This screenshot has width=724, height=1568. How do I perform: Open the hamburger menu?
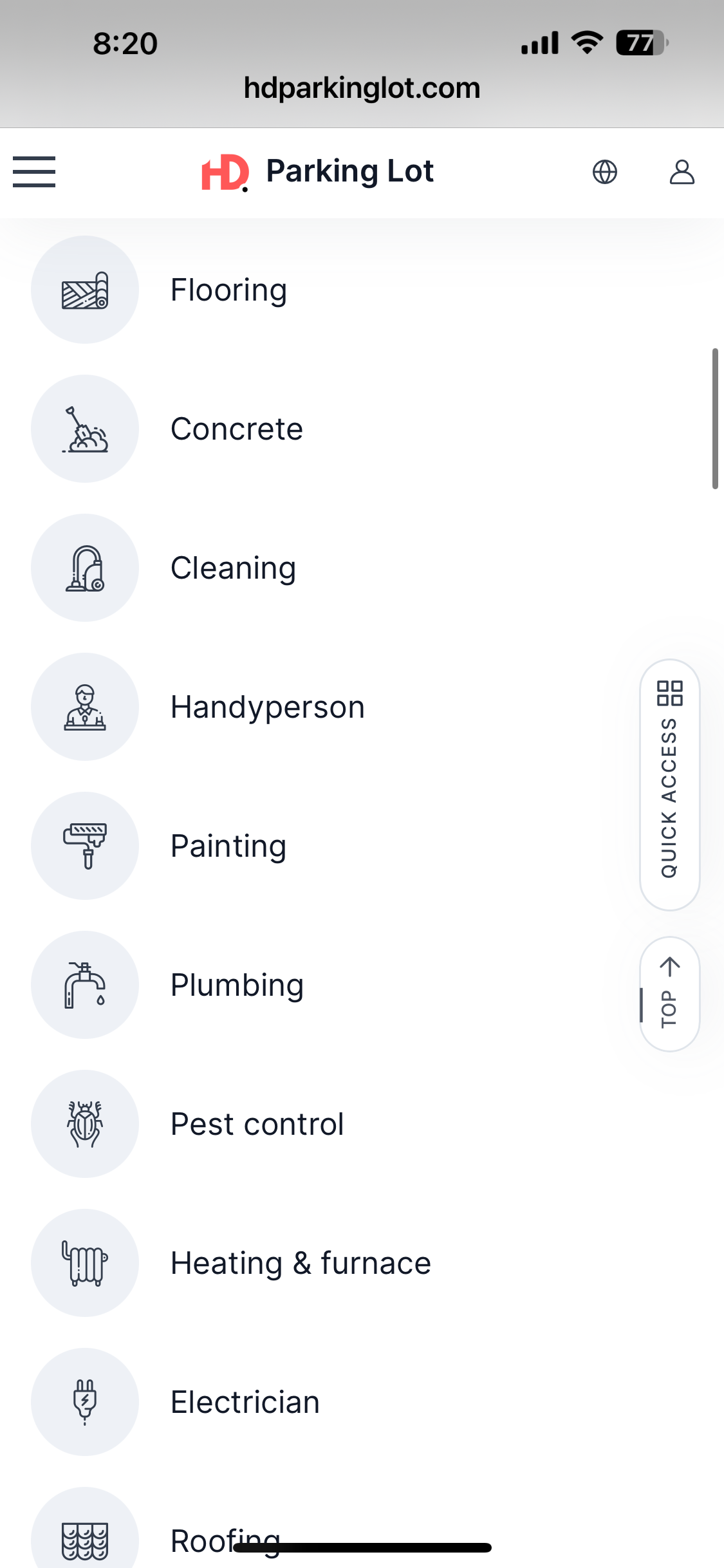coord(34,172)
